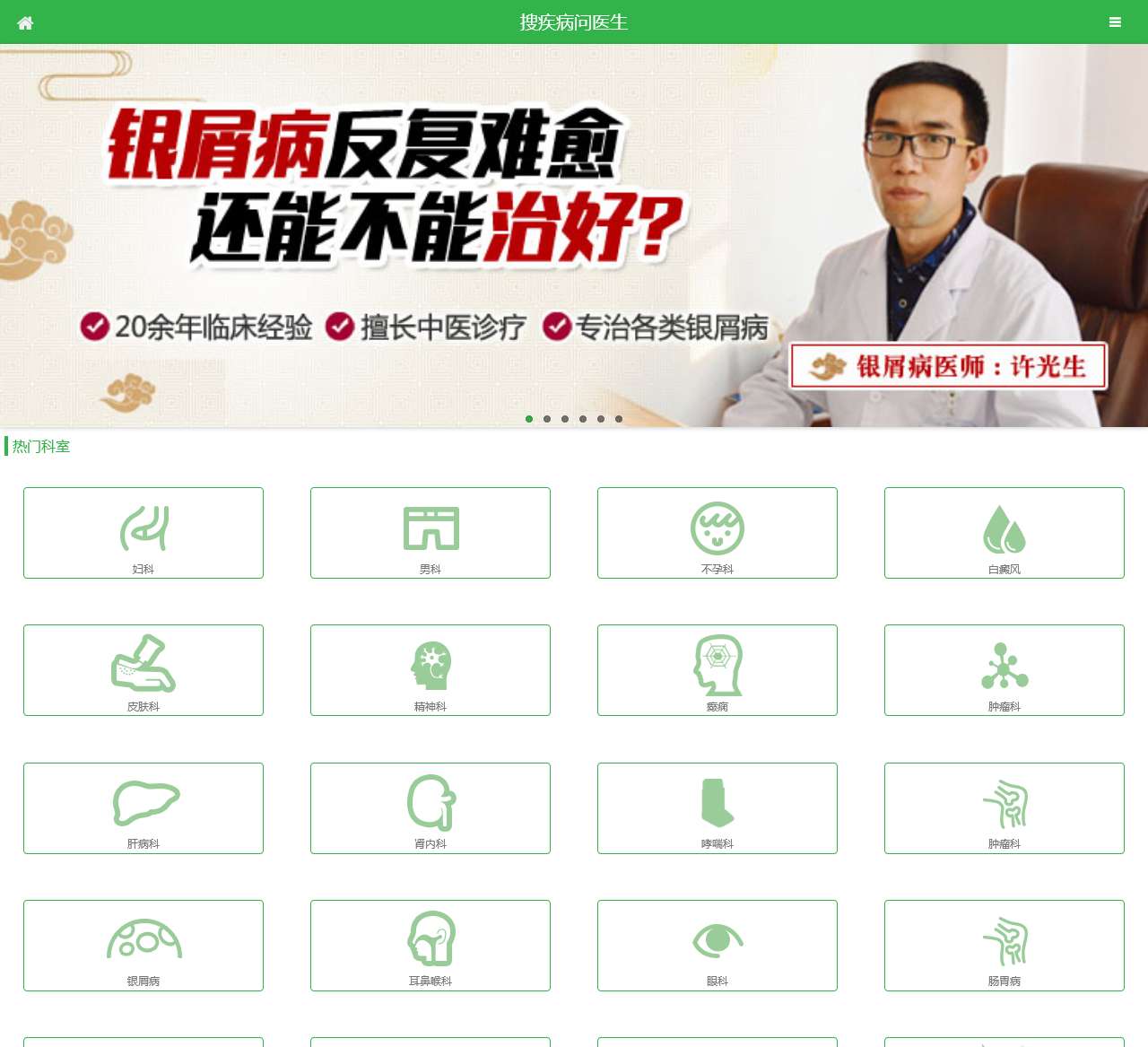Open the 眼科 department

pos(717,946)
